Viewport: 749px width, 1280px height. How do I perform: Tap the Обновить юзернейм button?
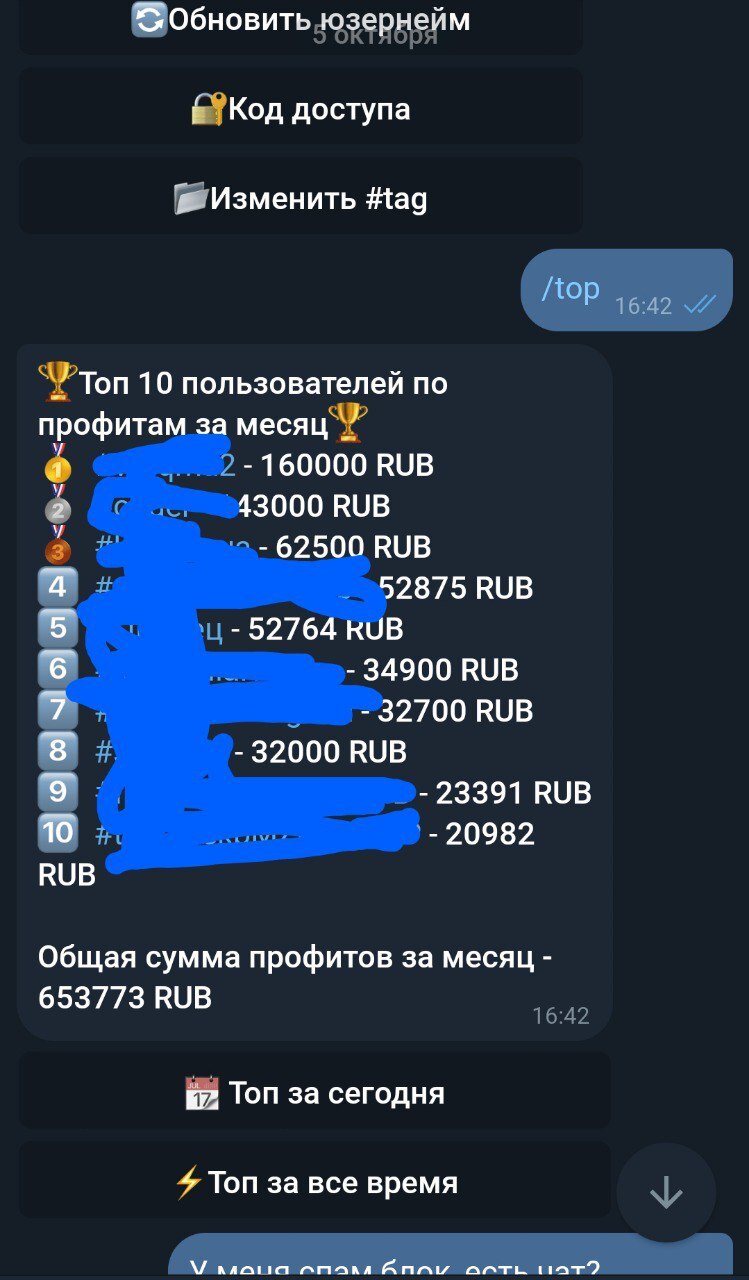click(x=300, y=22)
